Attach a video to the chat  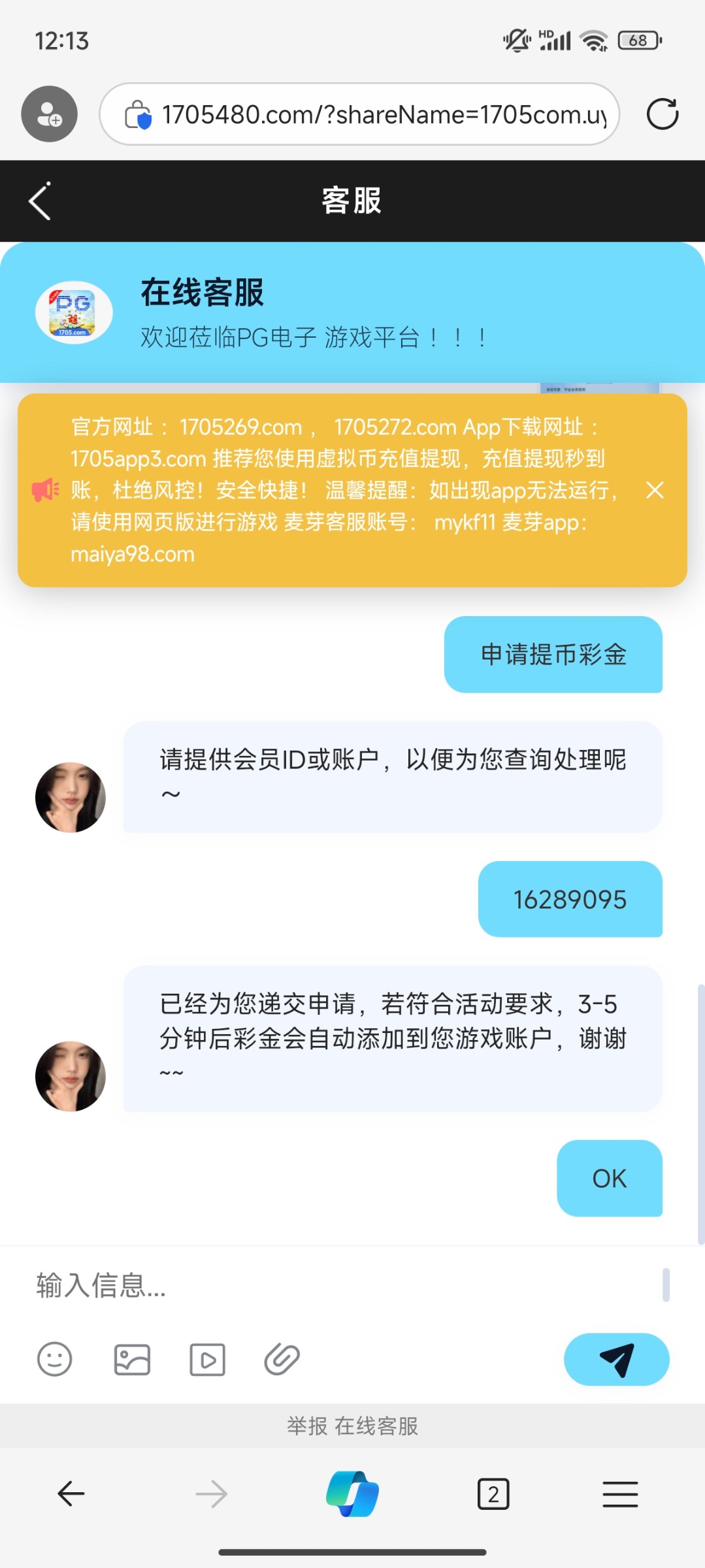coord(207,1360)
